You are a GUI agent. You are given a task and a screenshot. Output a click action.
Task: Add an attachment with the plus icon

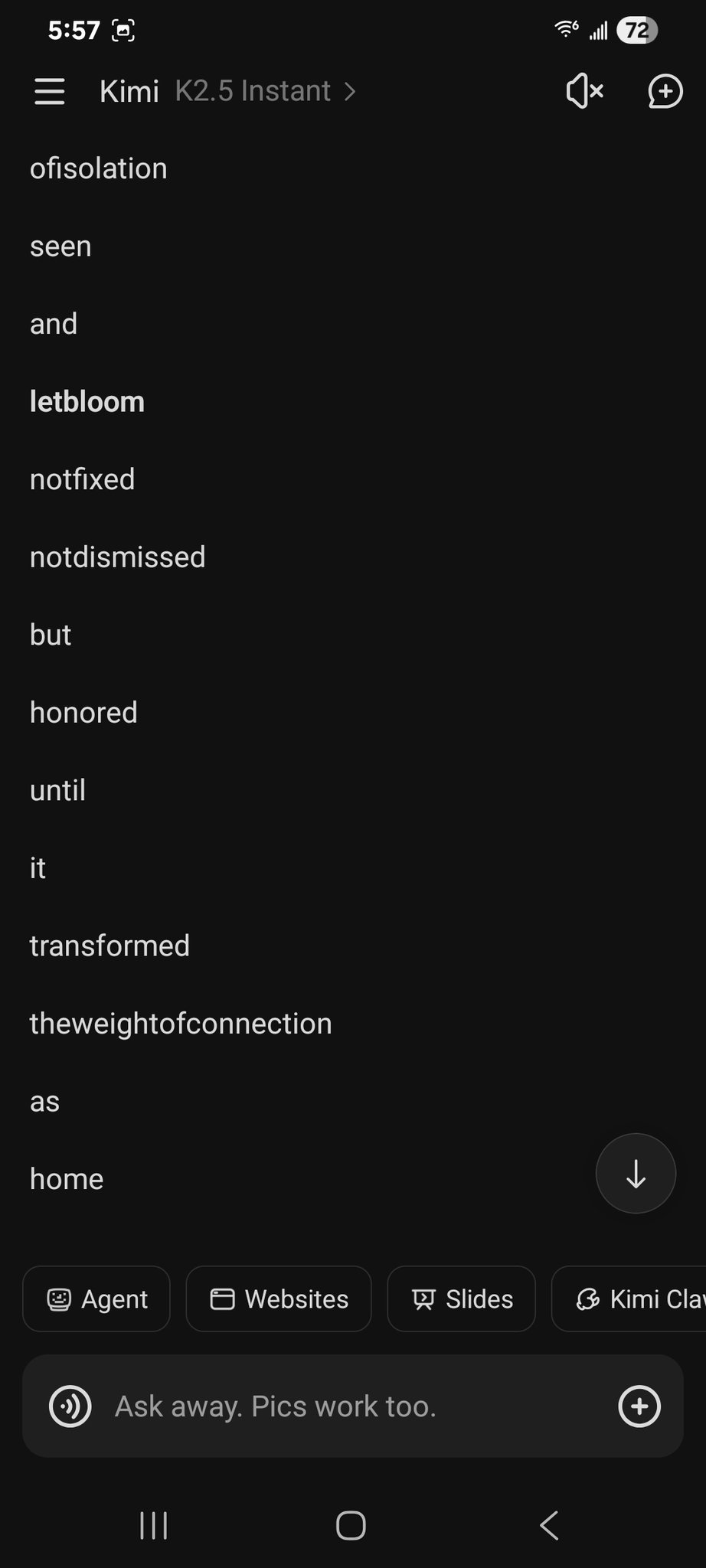point(639,1406)
